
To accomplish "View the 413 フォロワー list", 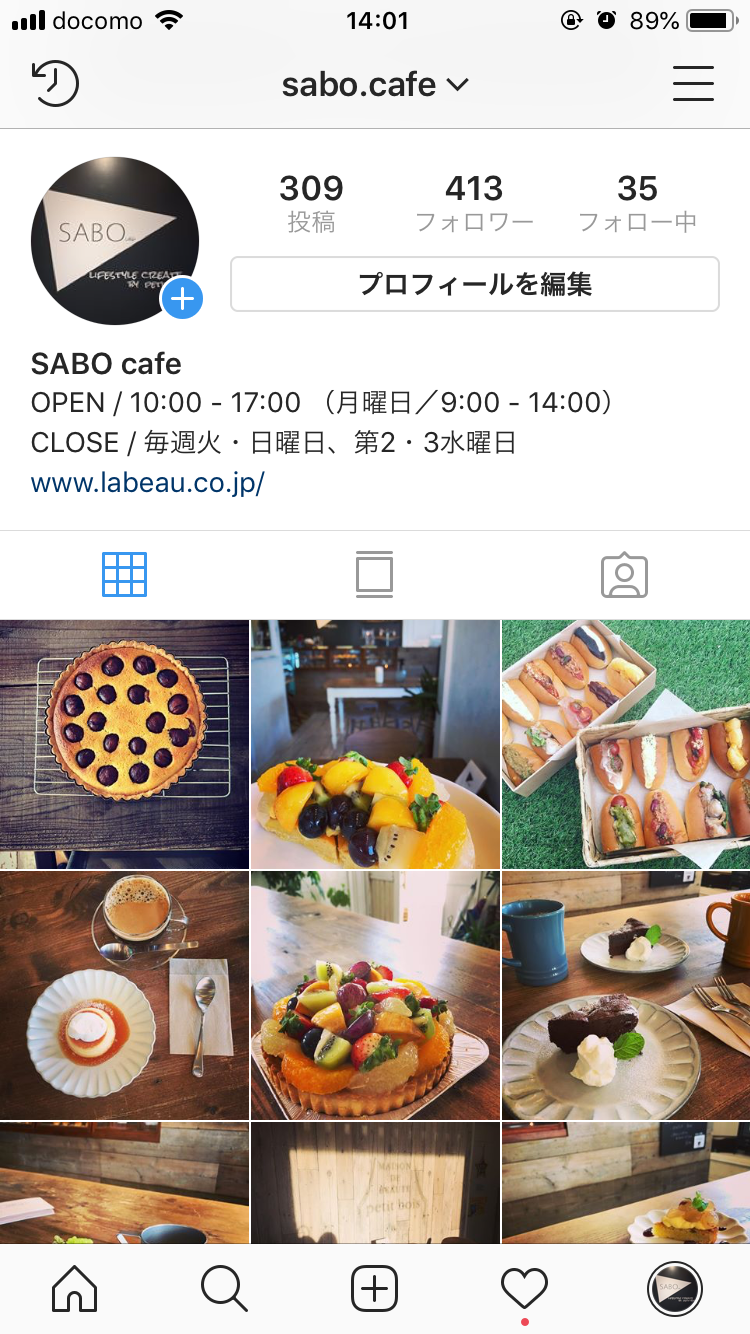I will click(x=474, y=202).
